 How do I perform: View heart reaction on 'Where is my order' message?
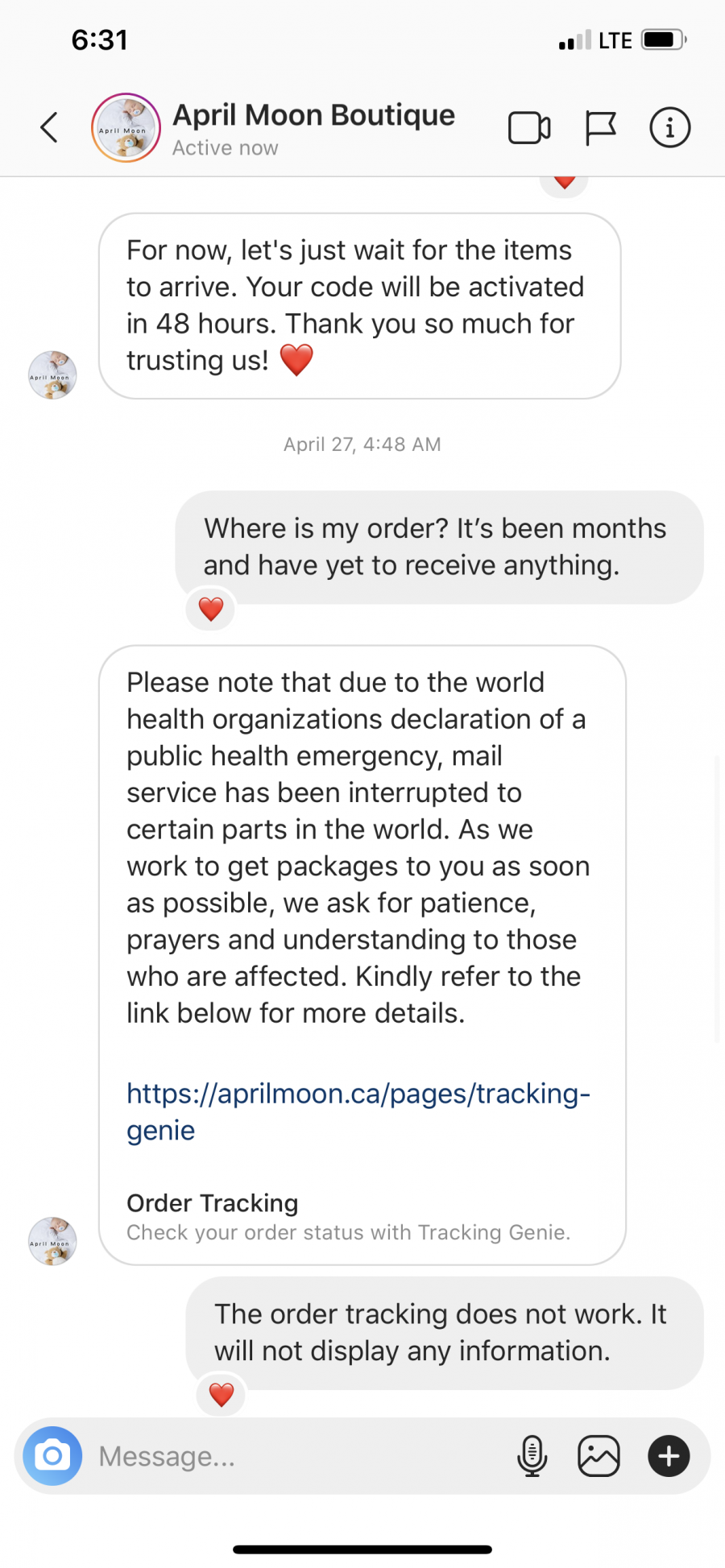coord(210,610)
